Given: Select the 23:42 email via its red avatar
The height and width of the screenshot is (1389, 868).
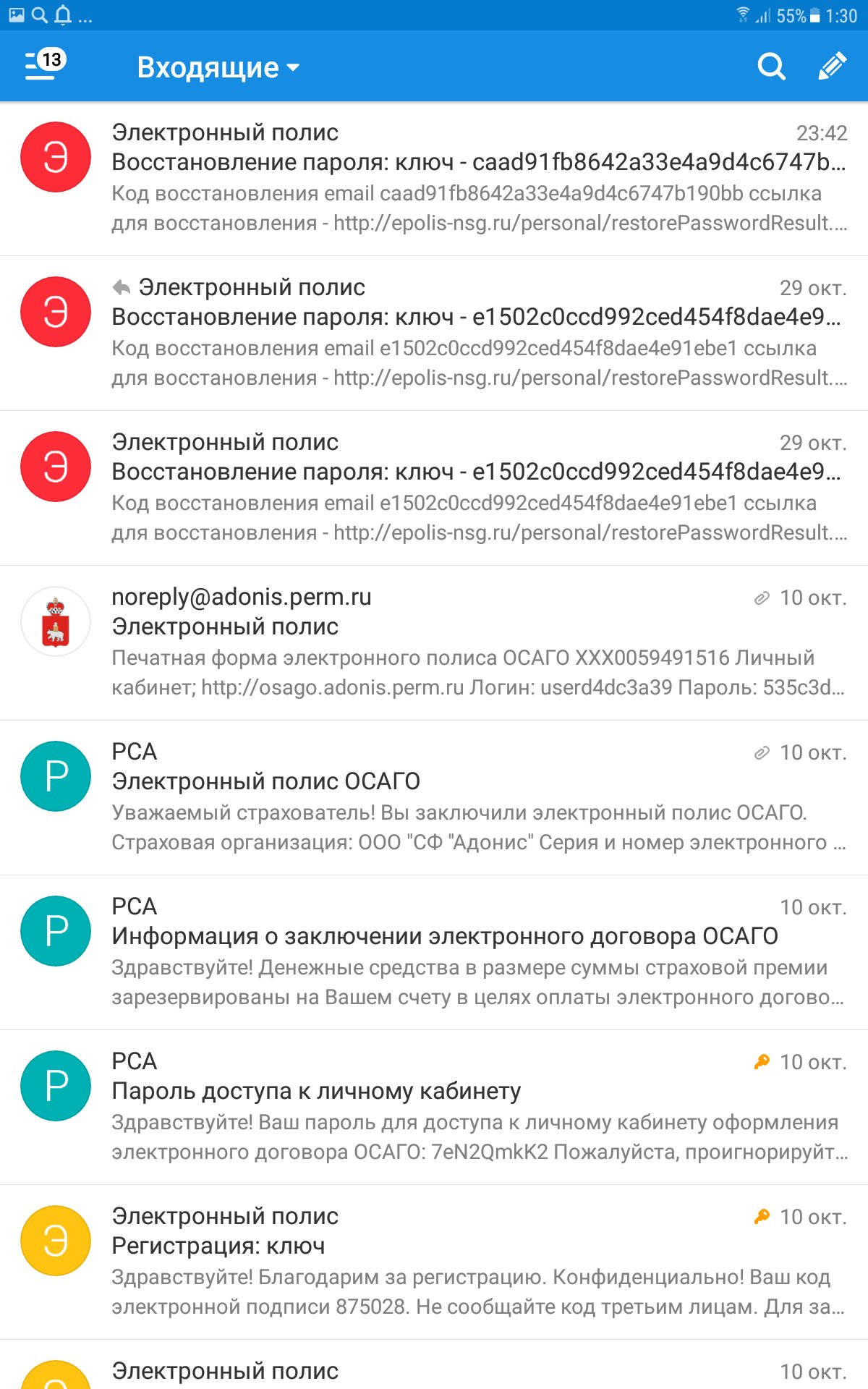Looking at the screenshot, I should pyautogui.click(x=56, y=157).
